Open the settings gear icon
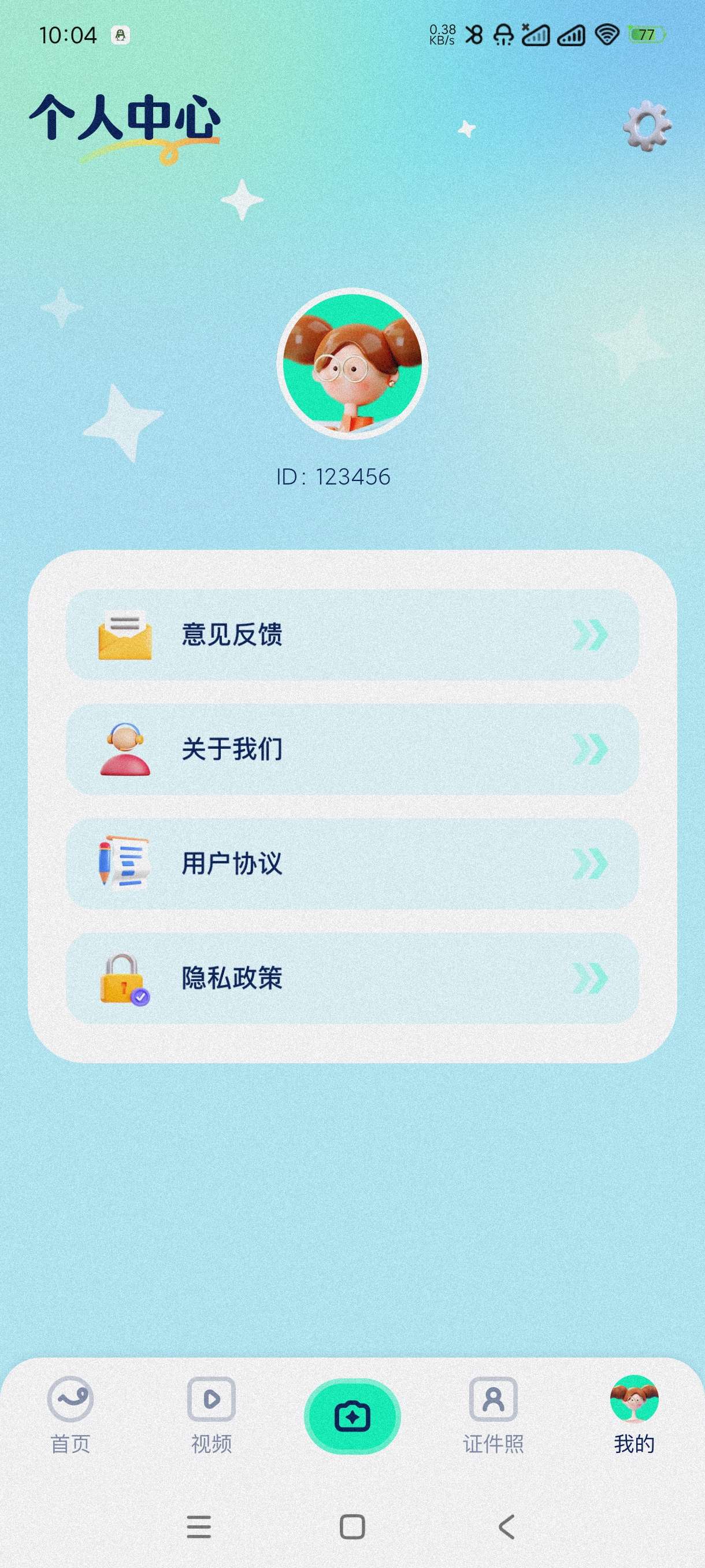The height and width of the screenshot is (1568, 705). (647, 126)
